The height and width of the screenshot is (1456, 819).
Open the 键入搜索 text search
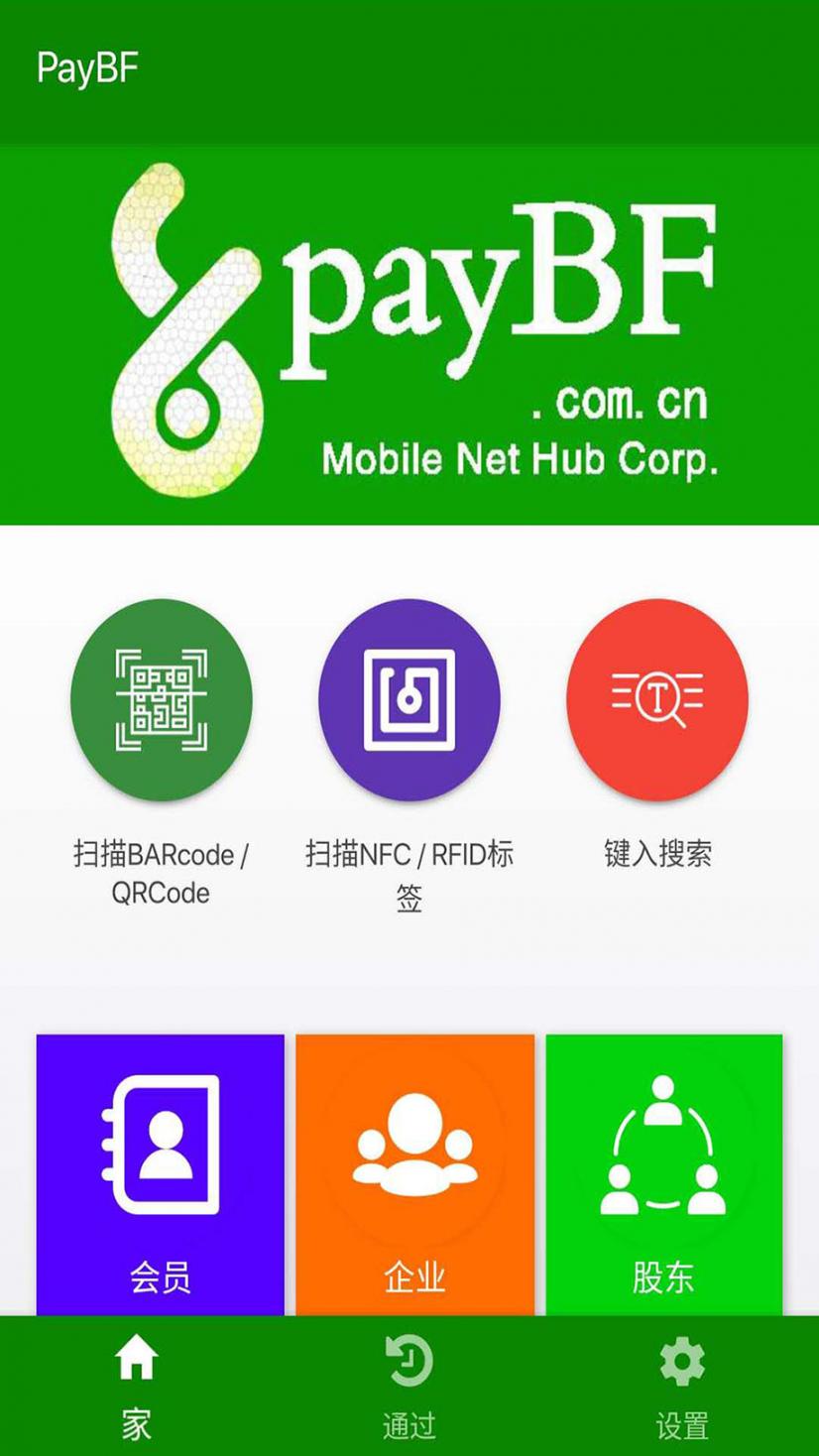(656, 699)
